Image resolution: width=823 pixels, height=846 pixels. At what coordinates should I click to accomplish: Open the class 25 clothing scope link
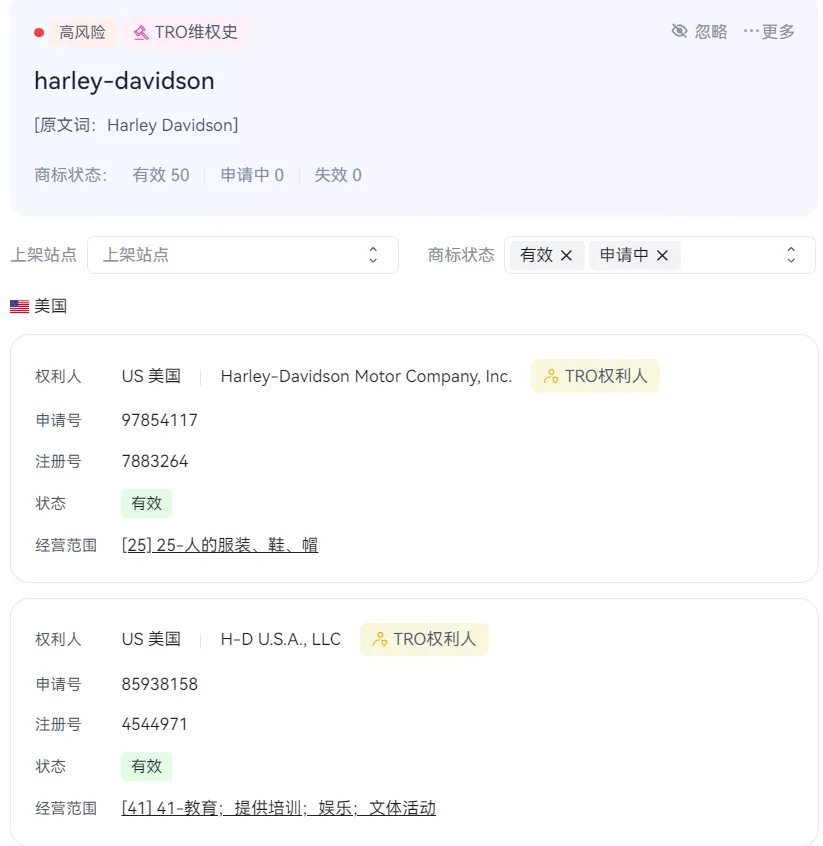[220, 545]
